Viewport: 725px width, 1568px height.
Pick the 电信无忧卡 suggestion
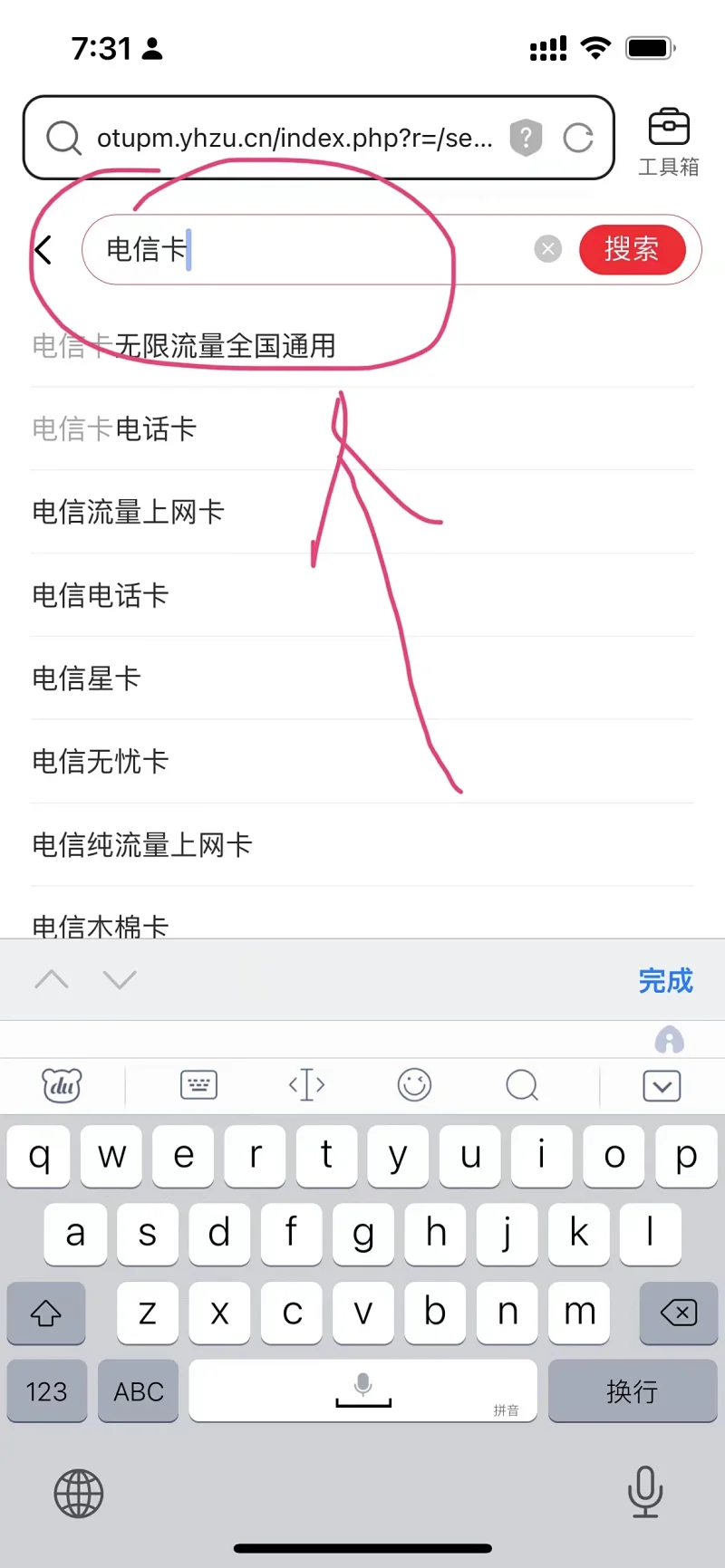[362, 762]
